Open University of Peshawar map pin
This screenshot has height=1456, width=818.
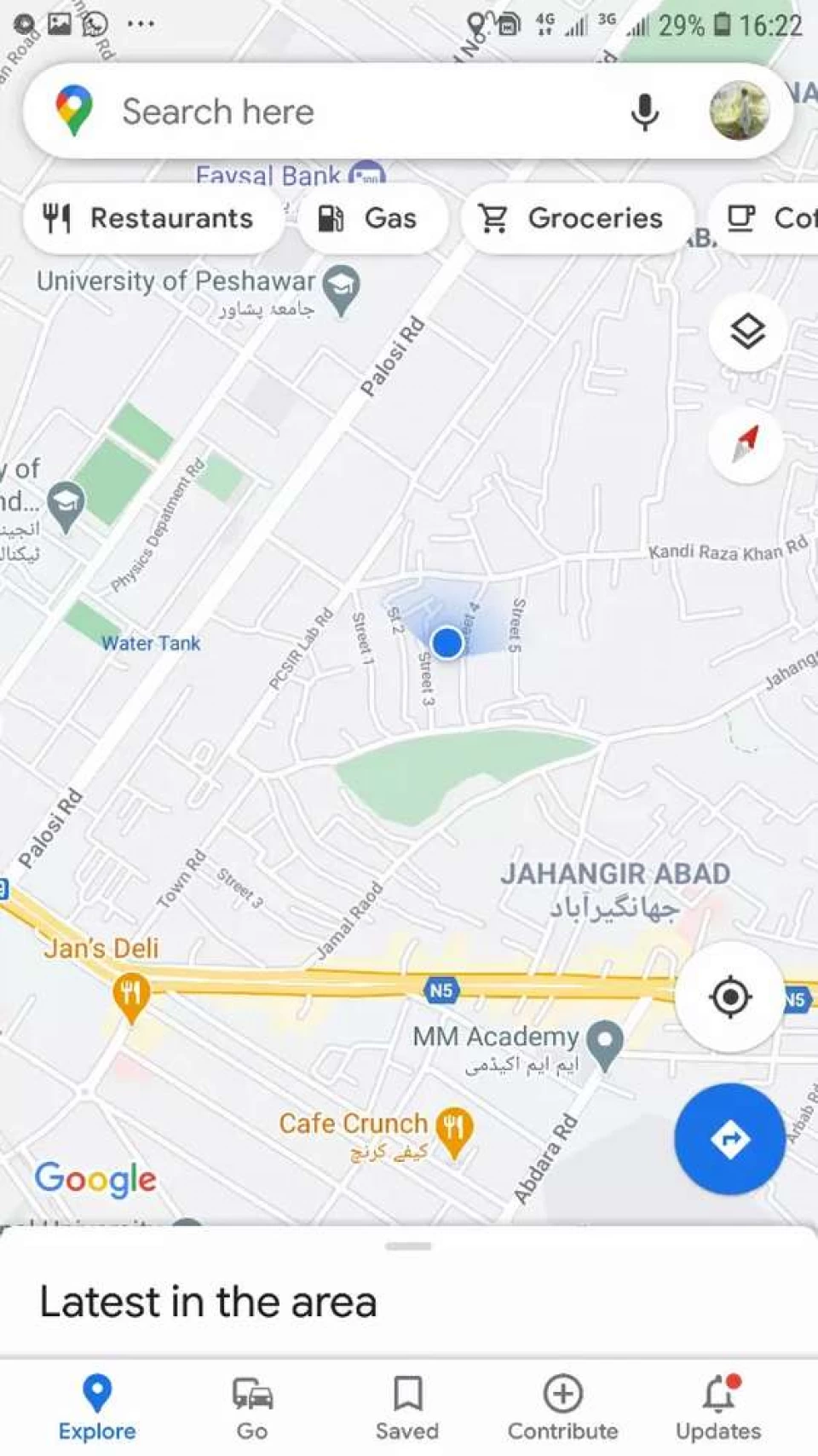[x=342, y=288]
